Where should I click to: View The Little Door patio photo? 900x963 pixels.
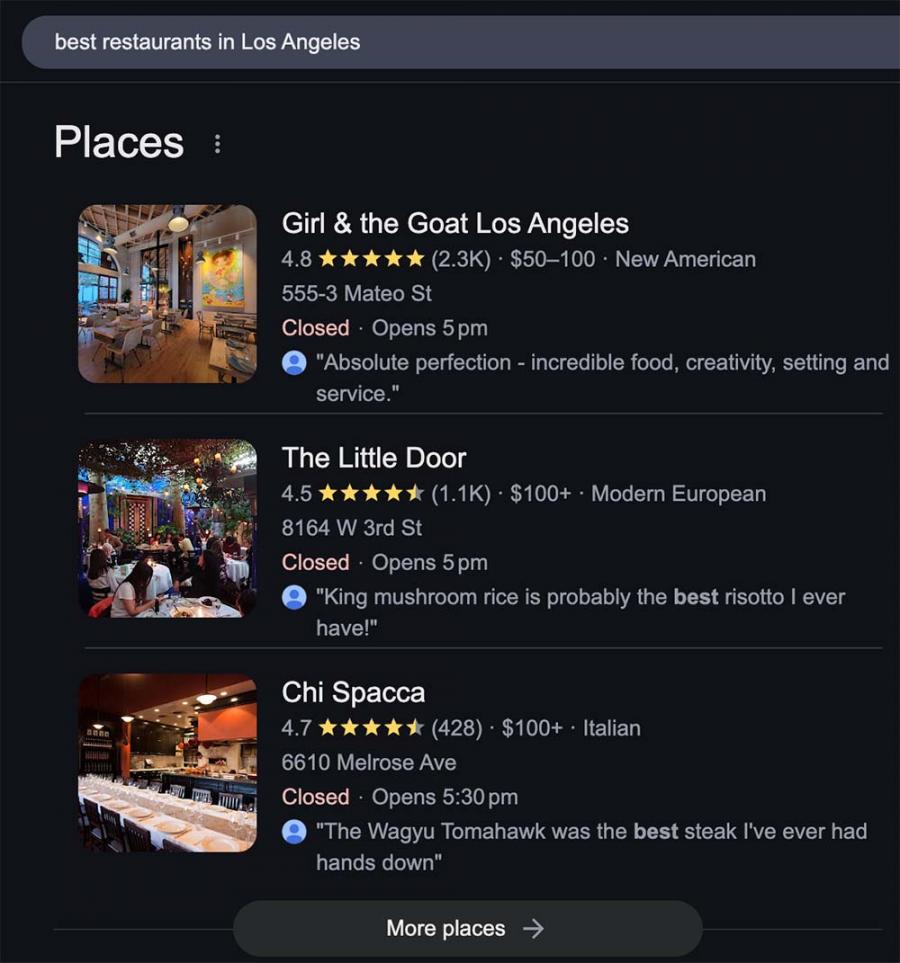click(167, 528)
